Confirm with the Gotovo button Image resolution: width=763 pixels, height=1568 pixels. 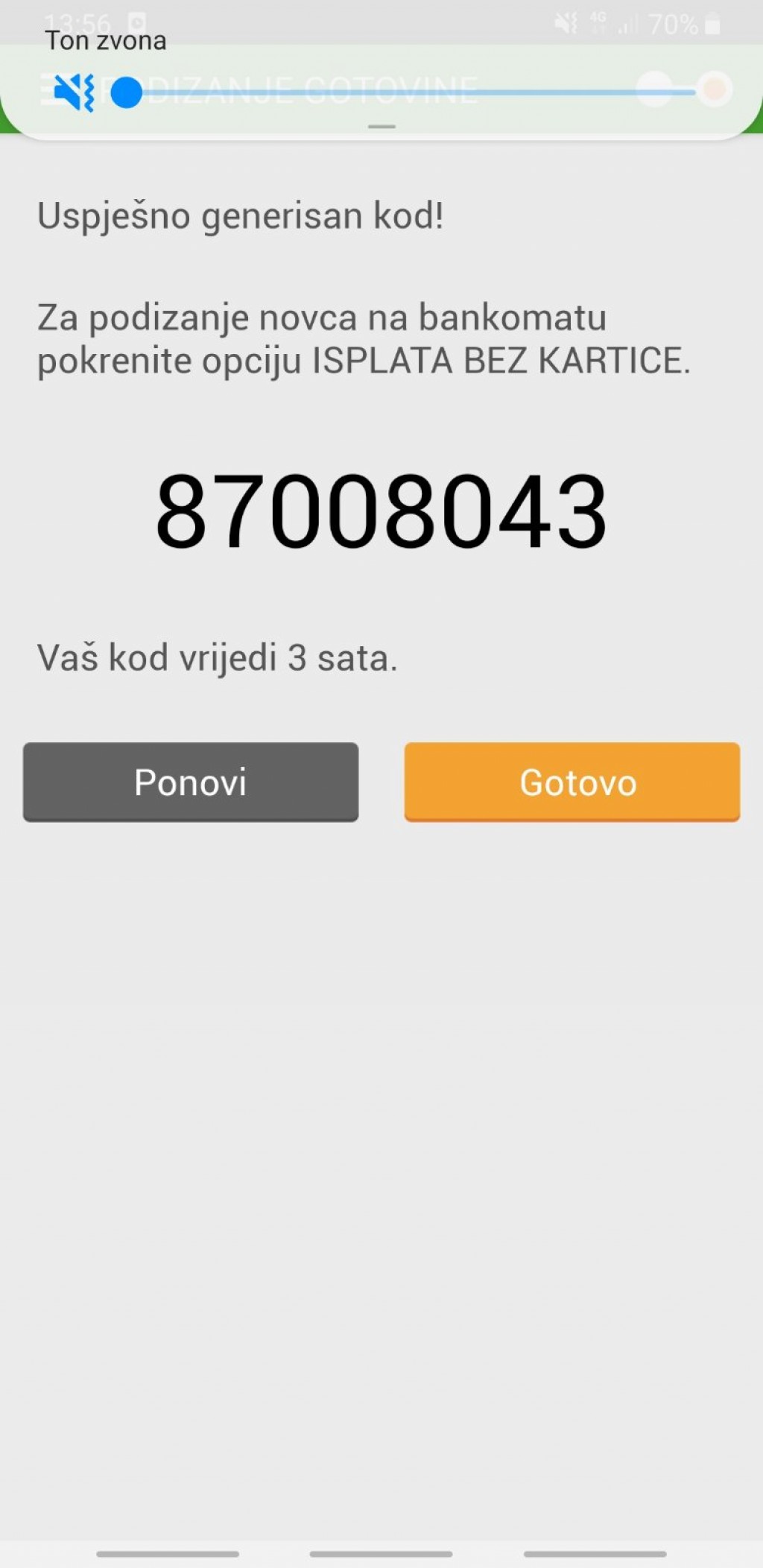[572, 782]
